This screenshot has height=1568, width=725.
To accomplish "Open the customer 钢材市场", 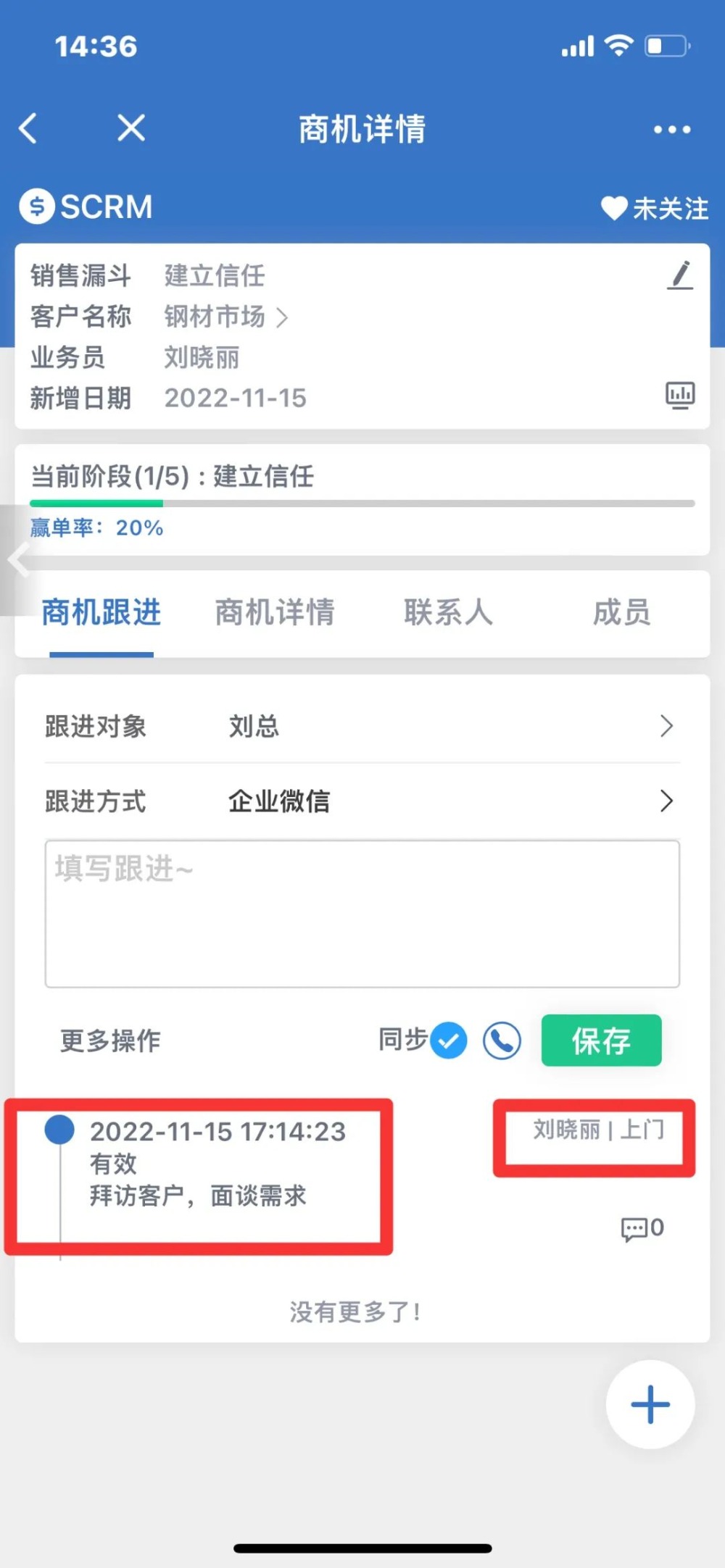I will (x=225, y=317).
